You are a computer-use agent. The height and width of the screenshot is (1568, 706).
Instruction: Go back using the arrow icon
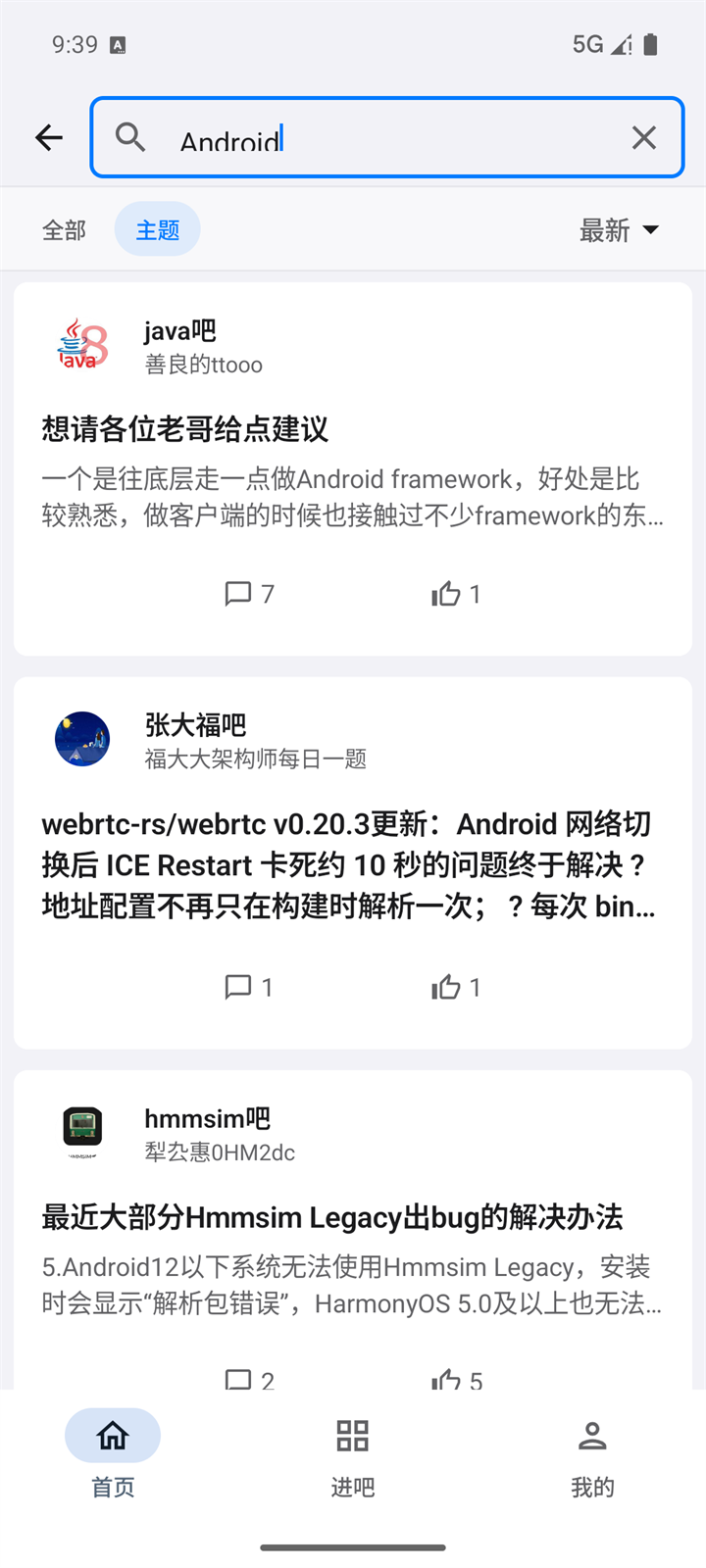click(49, 137)
